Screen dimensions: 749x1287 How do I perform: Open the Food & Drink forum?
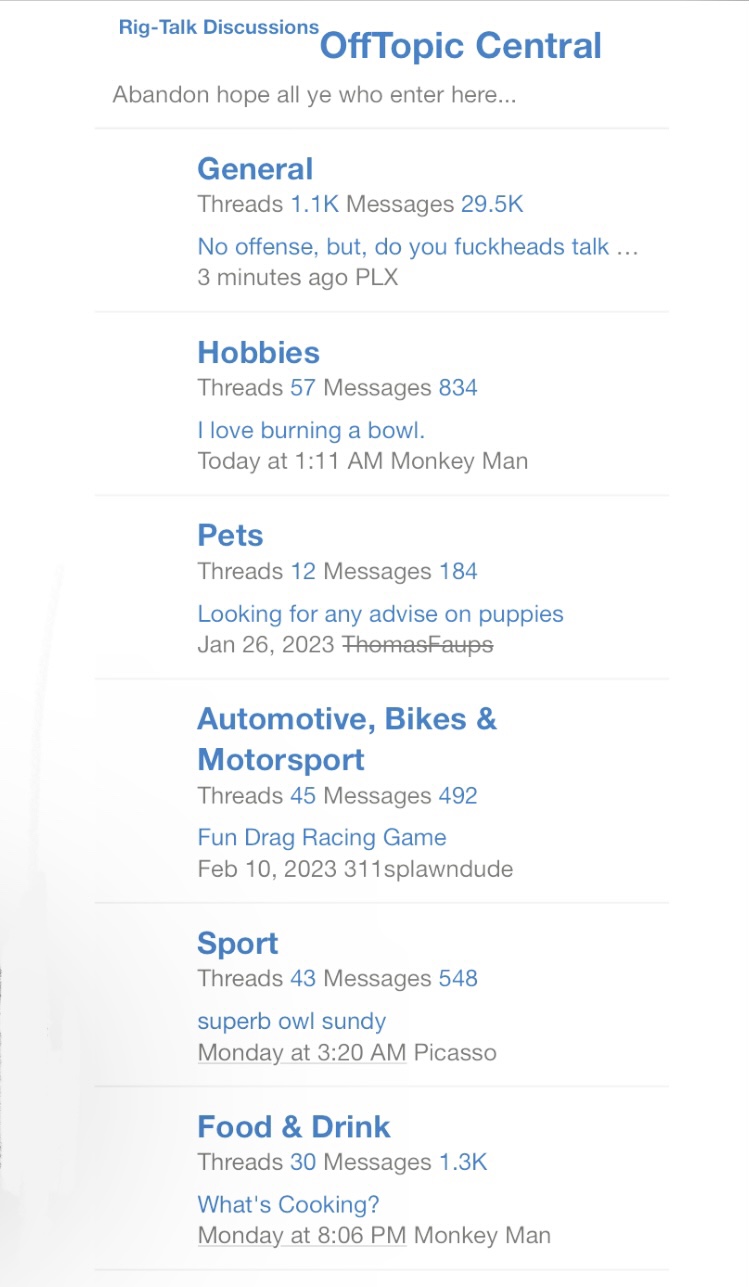(x=294, y=1127)
